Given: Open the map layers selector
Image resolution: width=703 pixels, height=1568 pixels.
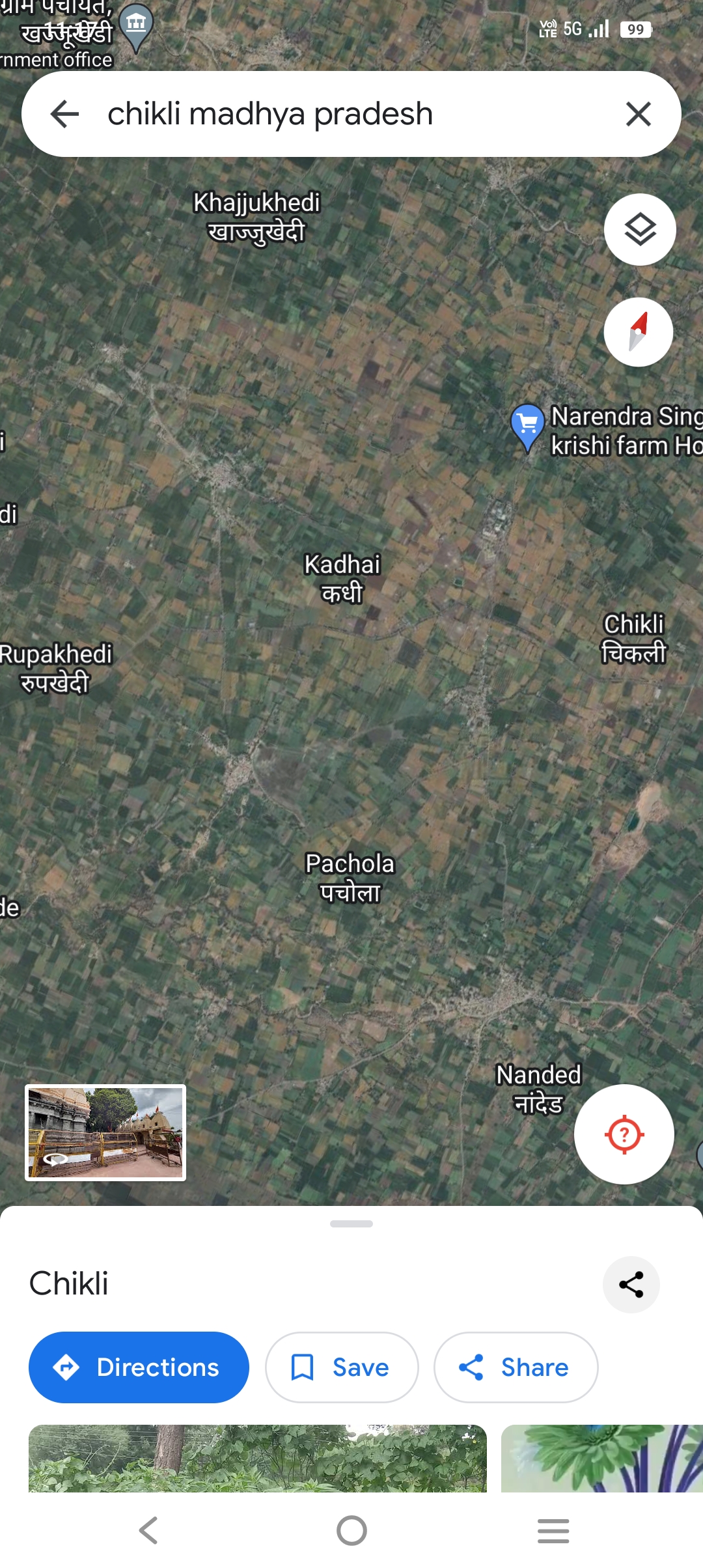Looking at the screenshot, I should click(640, 229).
